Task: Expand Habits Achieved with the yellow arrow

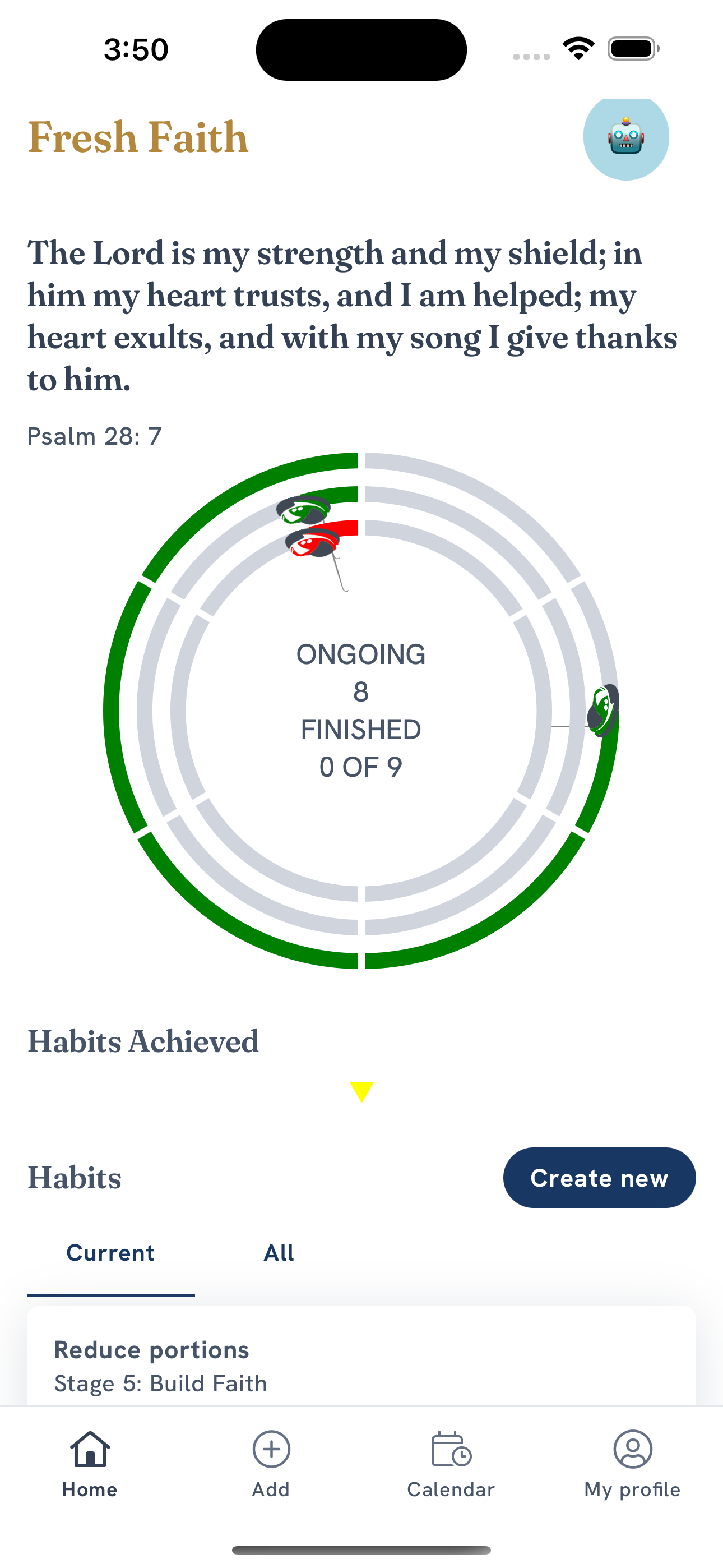Action: pyautogui.click(x=361, y=1091)
